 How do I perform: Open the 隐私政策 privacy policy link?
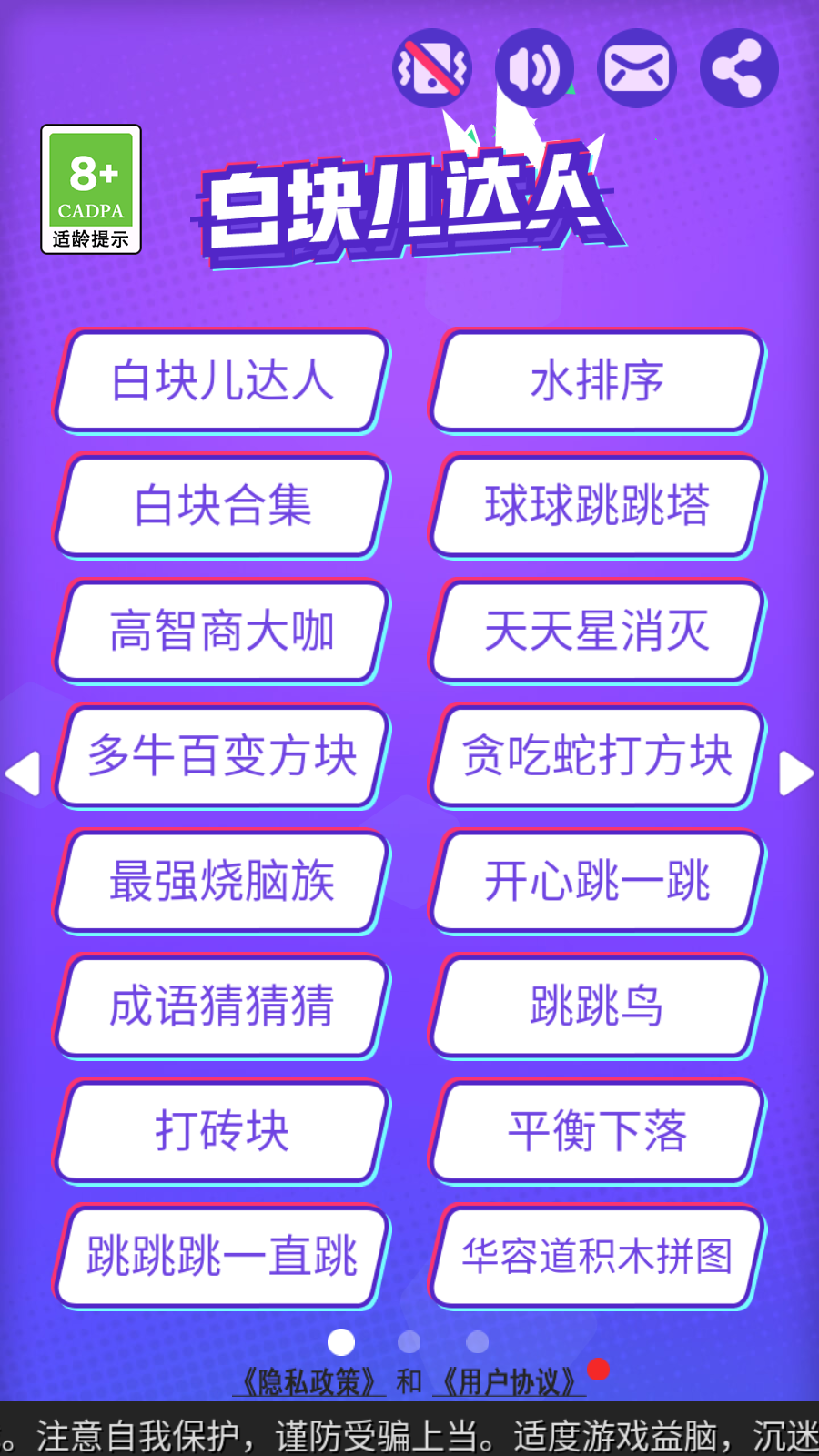[310, 1380]
